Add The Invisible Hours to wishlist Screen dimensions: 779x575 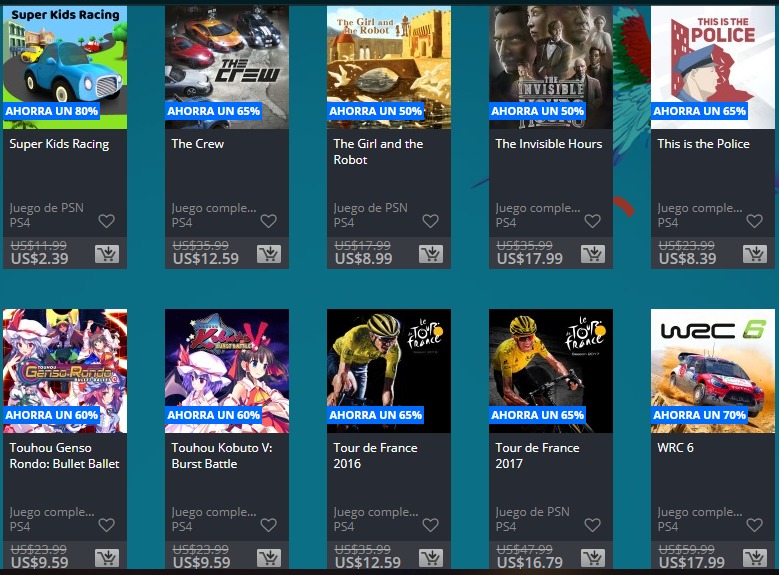click(x=592, y=222)
